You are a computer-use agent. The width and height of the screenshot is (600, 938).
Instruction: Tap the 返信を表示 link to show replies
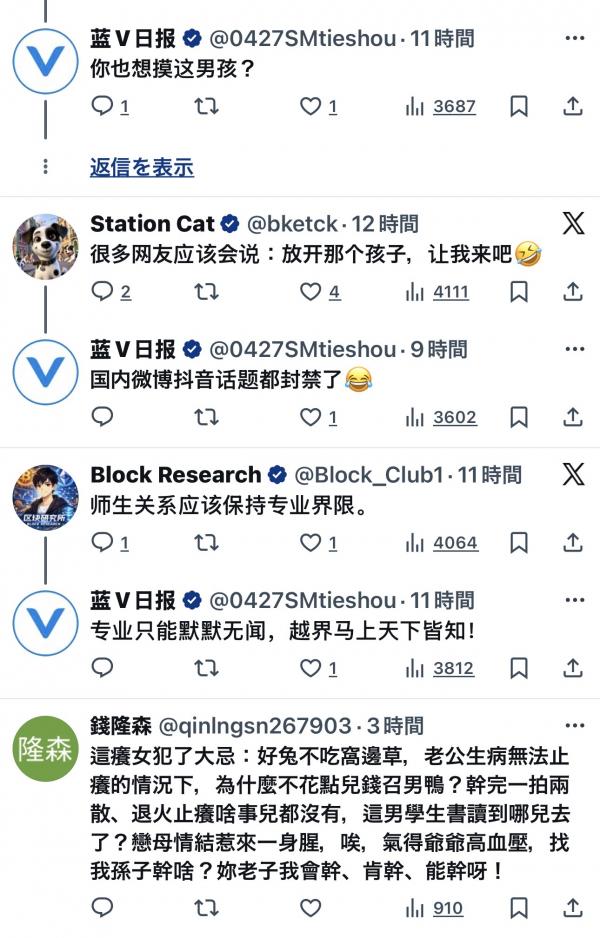pos(141,167)
